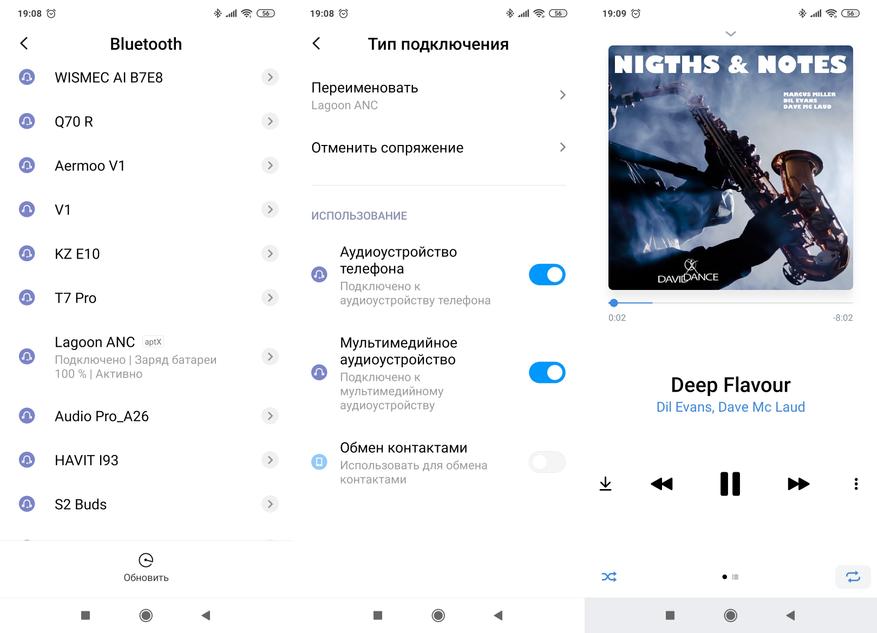Select the HAVIT I93 device
This screenshot has width=877, height=633.
point(88,460)
